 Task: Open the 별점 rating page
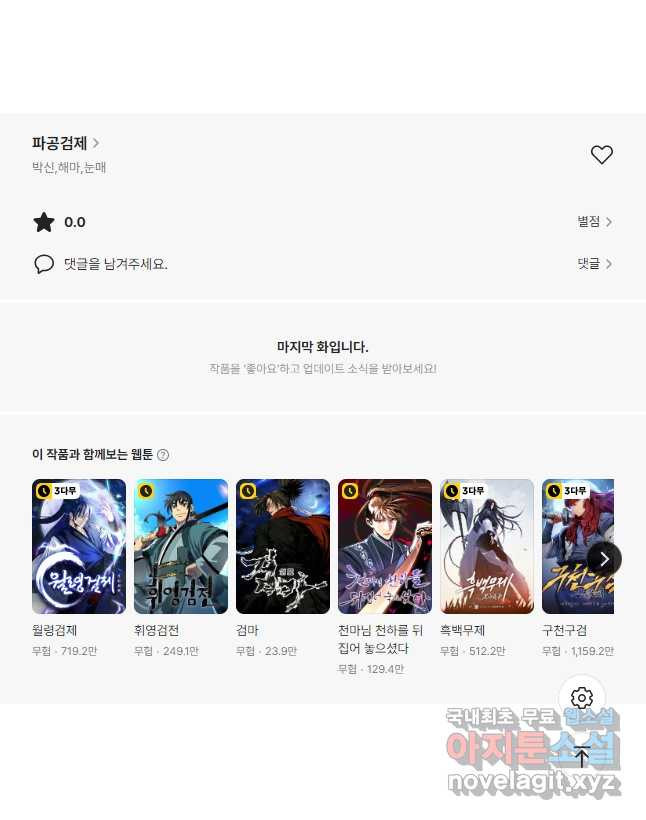(x=594, y=222)
